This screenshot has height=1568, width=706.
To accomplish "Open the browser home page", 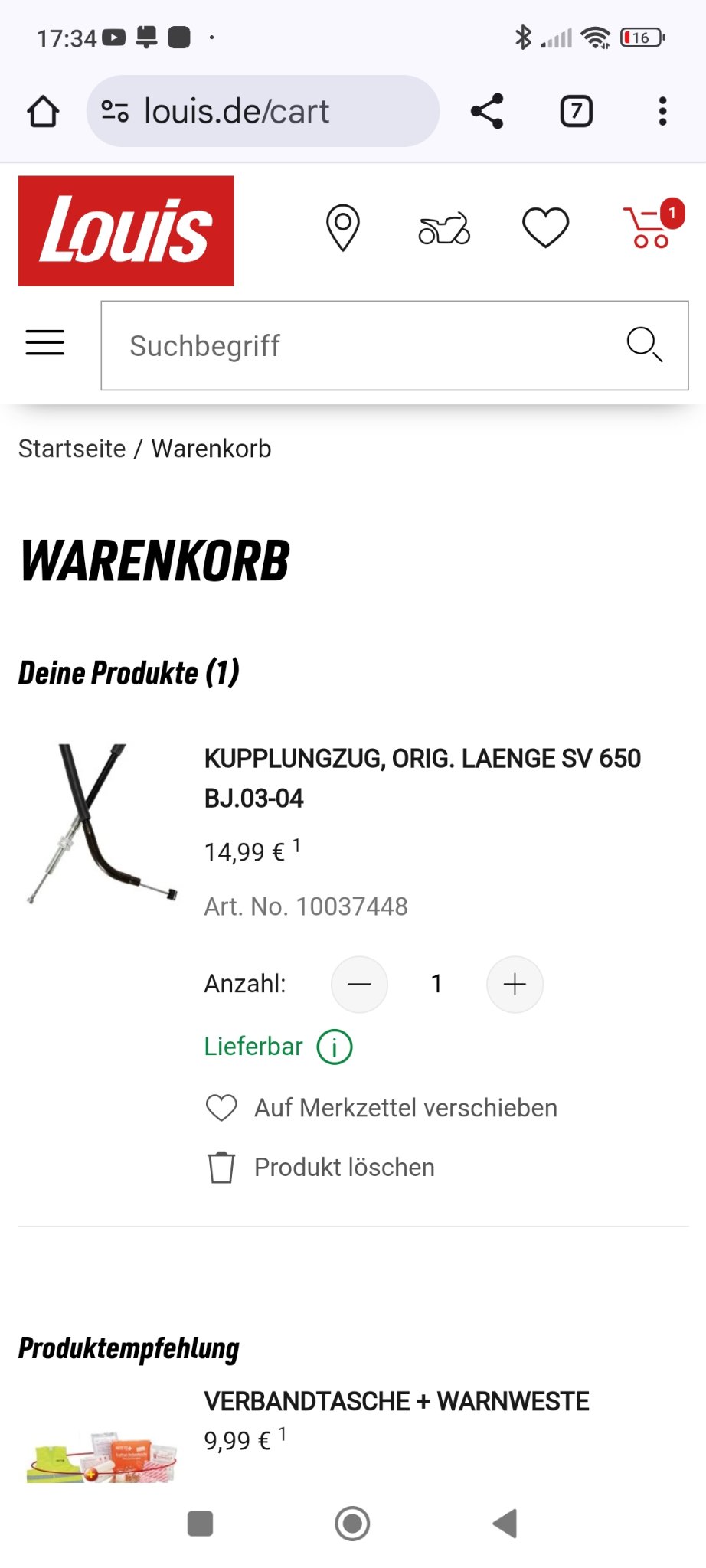I will (x=43, y=112).
